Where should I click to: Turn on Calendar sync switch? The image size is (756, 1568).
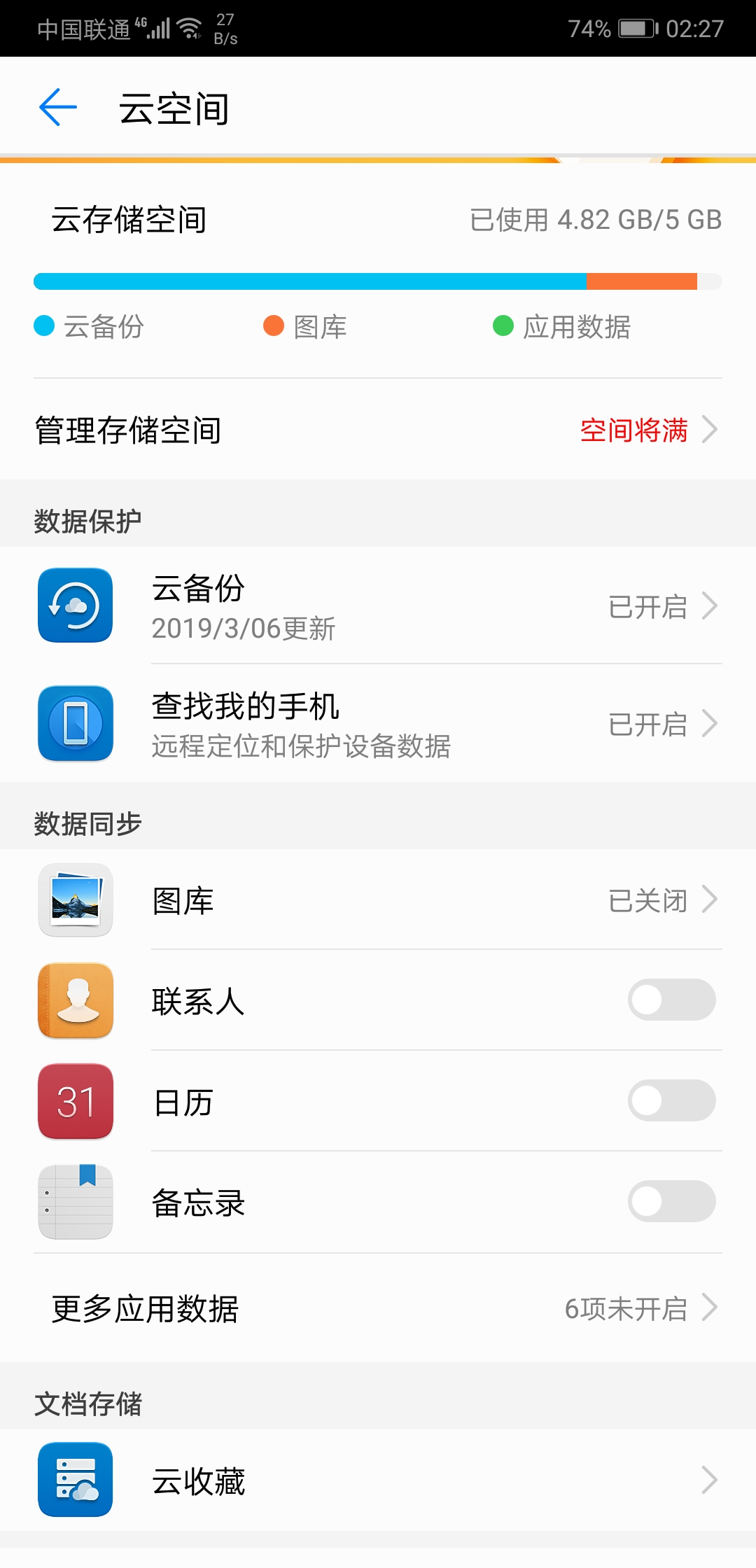click(x=671, y=1101)
